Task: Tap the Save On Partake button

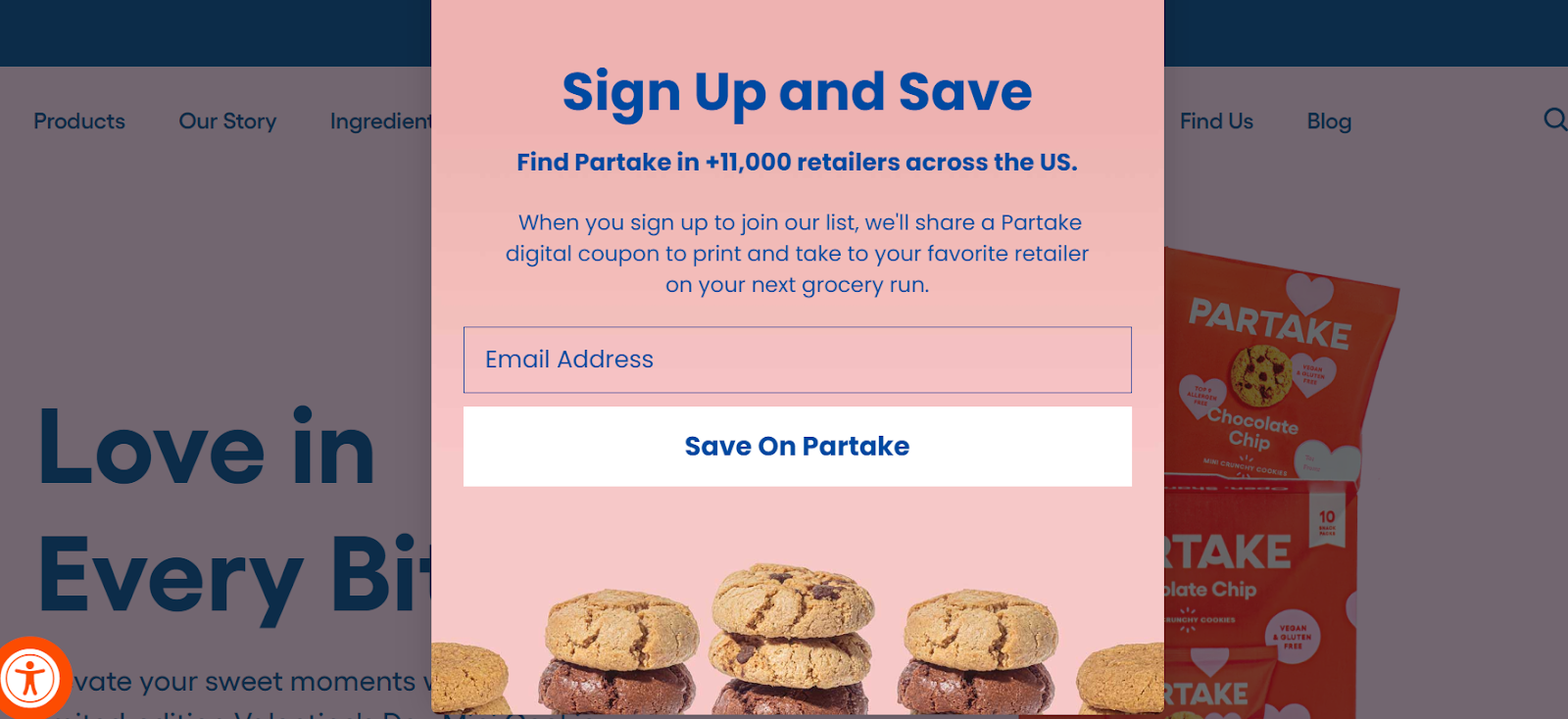Action: [797, 447]
